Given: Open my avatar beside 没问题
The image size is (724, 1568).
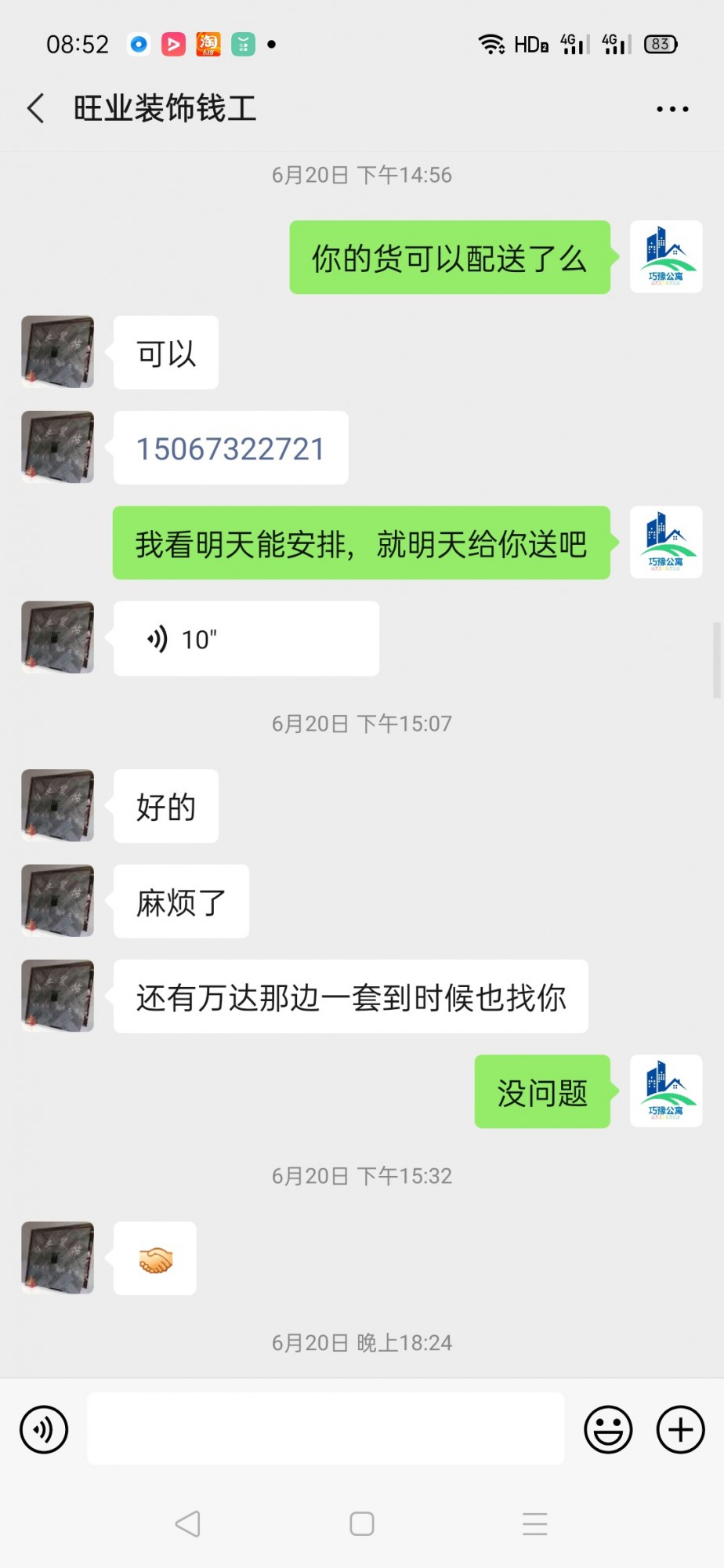Looking at the screenshot, I should click(666, 1091).
